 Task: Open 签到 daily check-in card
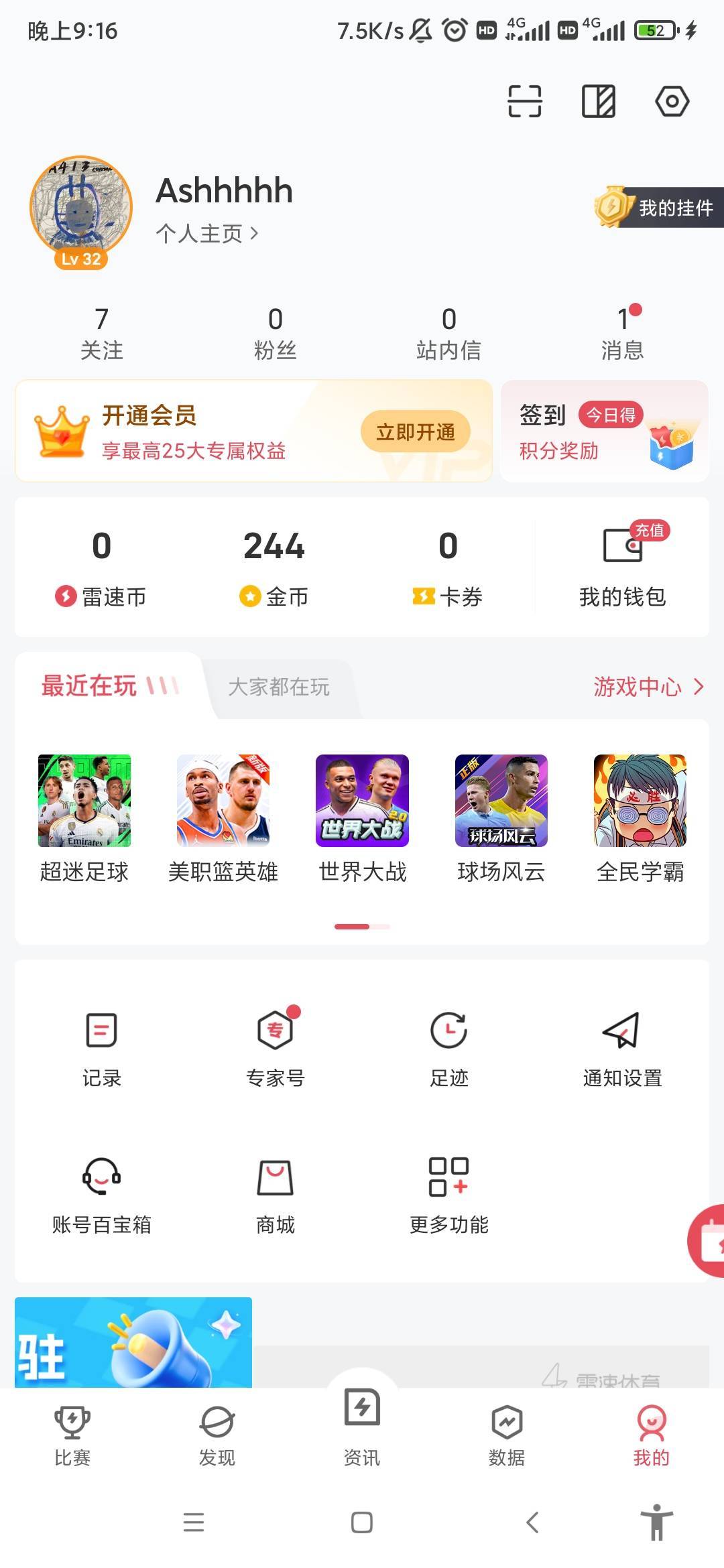604,432
